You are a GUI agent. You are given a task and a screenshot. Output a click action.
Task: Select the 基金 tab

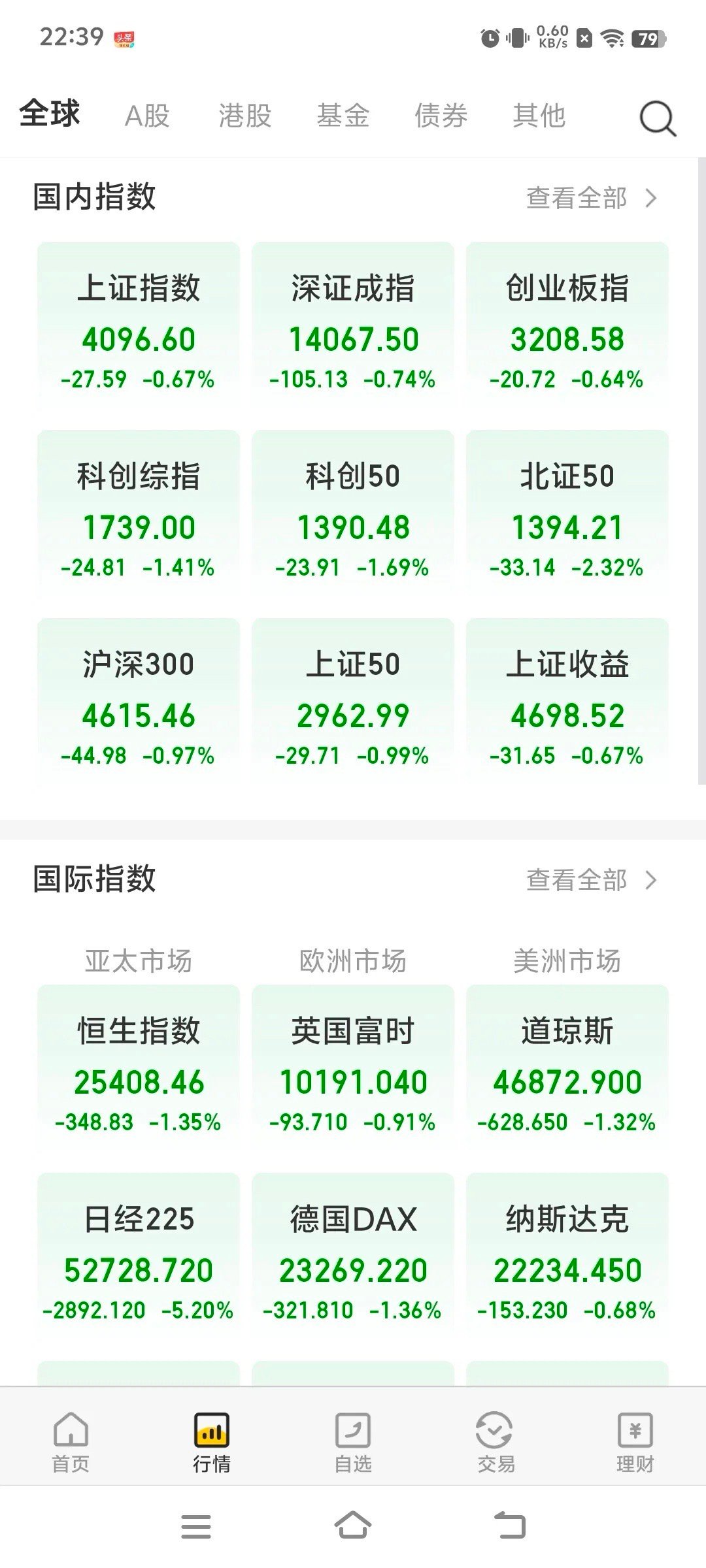[x=343, y=116]
